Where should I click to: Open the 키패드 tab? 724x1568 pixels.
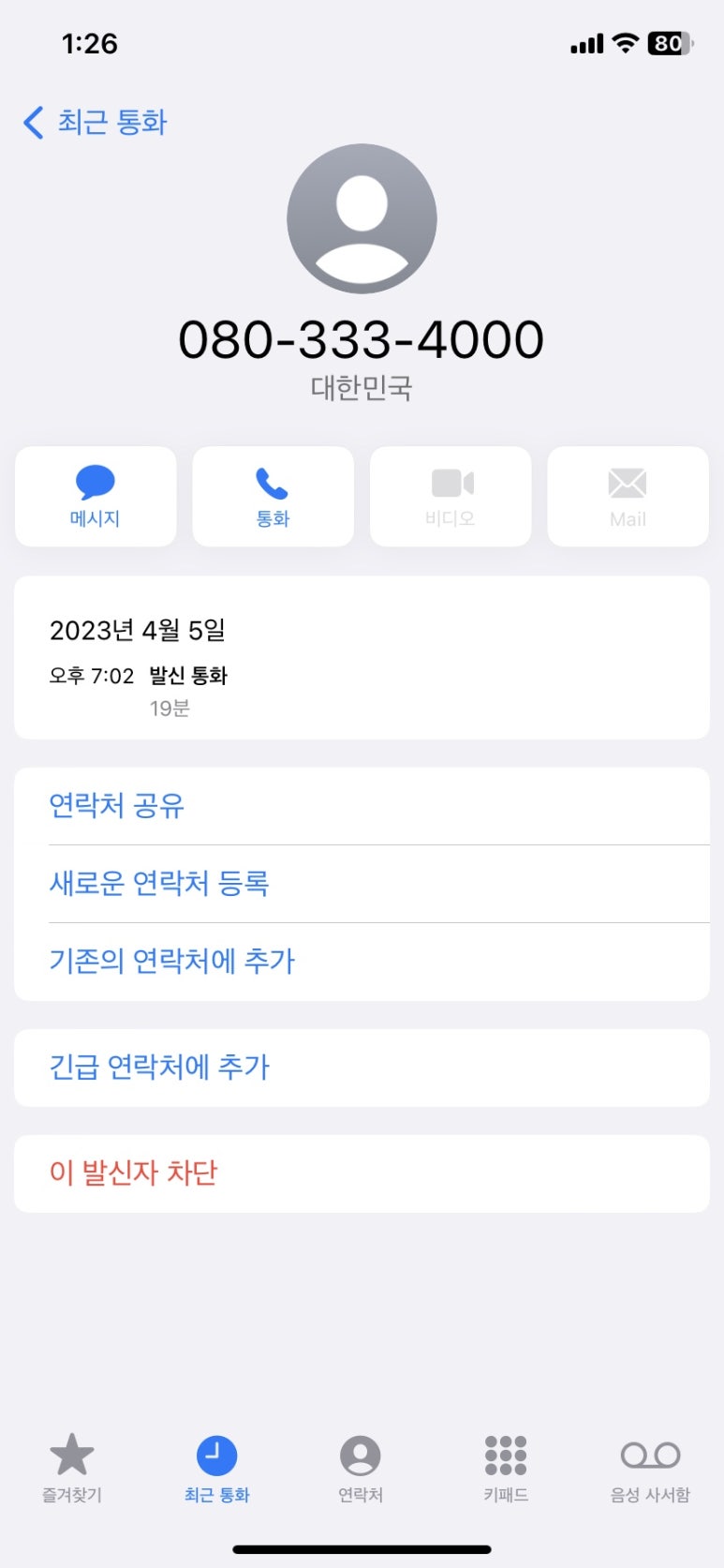pos(506,1468)
